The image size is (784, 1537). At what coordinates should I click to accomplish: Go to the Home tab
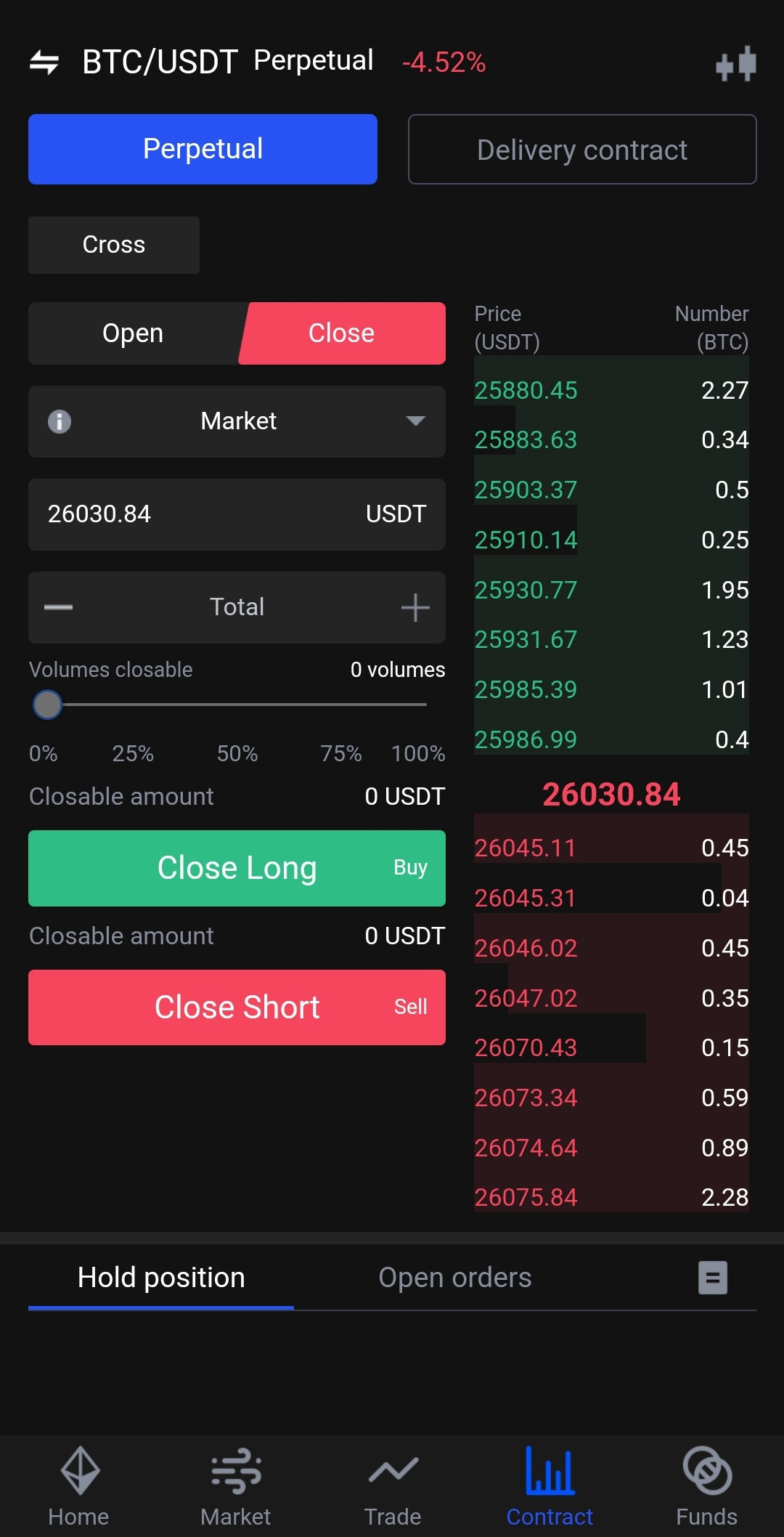coord(78,1485)
